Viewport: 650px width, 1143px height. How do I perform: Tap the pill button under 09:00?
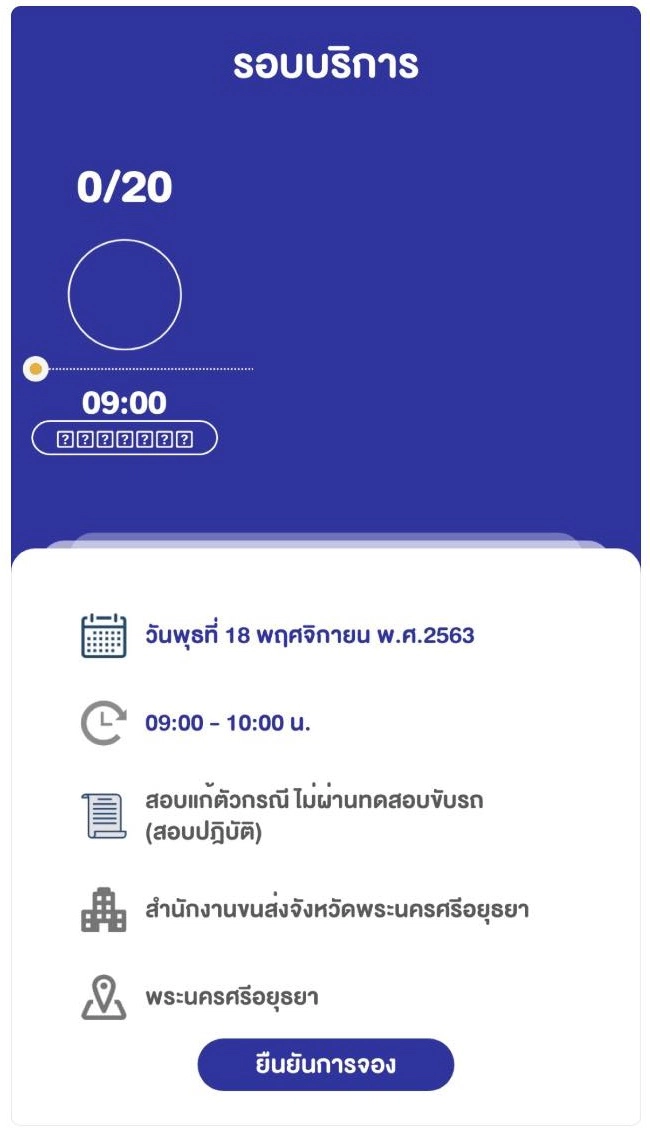(x=125, y=438)
